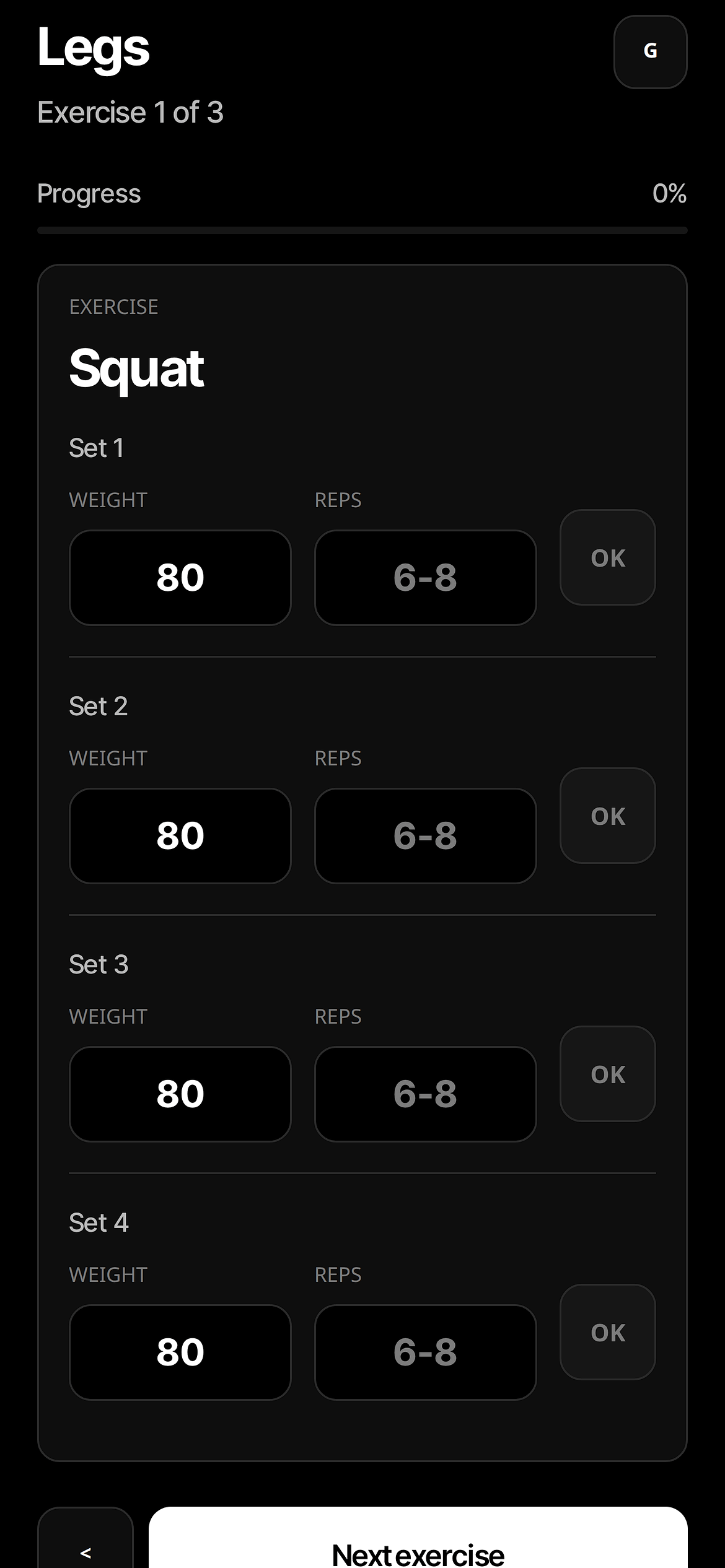The height and width of the screenshot is (1568, 725).
Task: Confirm Set 1 with OK
Action: [x=607, y=557]
